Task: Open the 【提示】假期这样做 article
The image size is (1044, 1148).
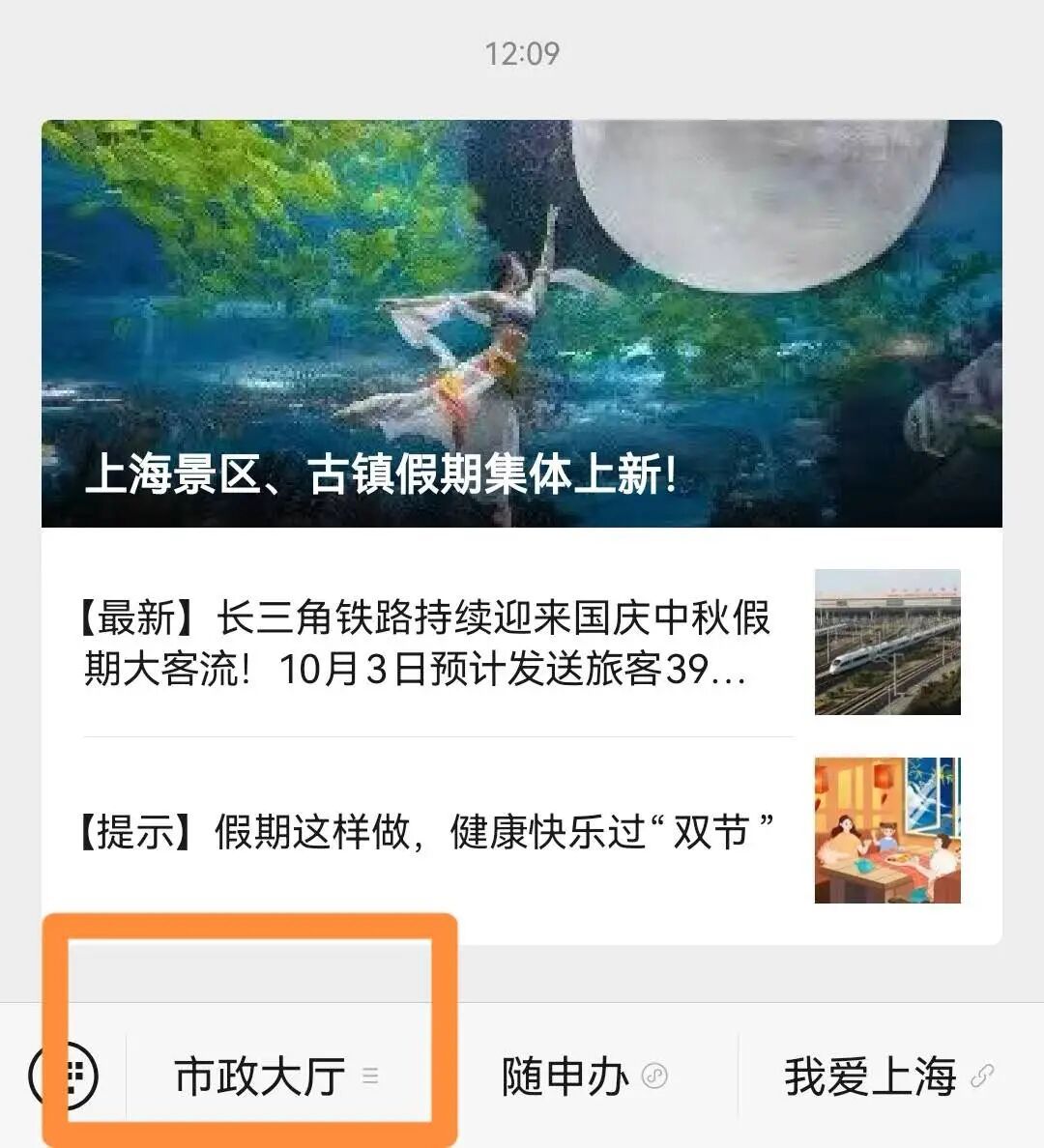Action: pos(425,831)
